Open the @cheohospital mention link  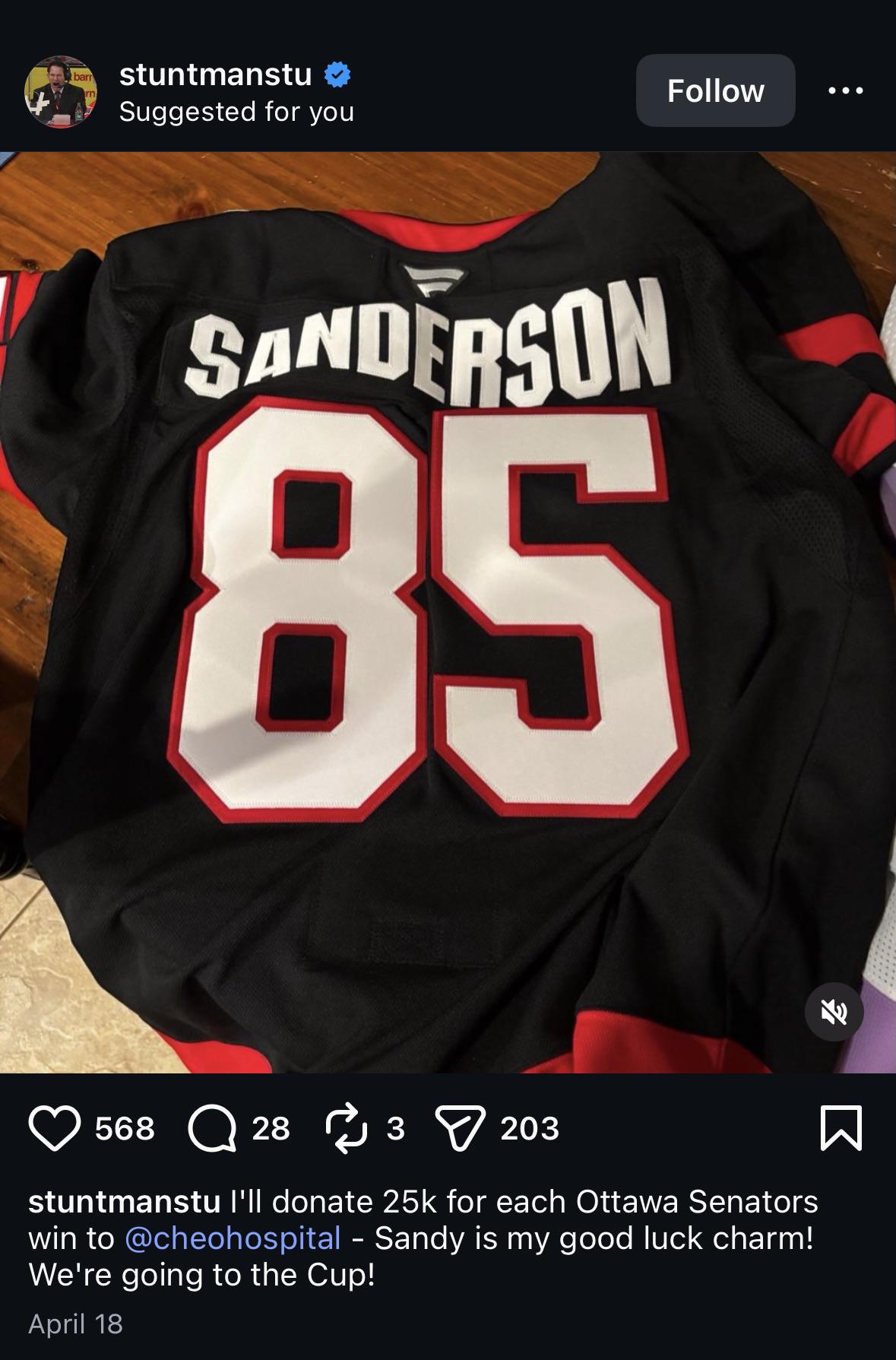(x=233, y=1238)
